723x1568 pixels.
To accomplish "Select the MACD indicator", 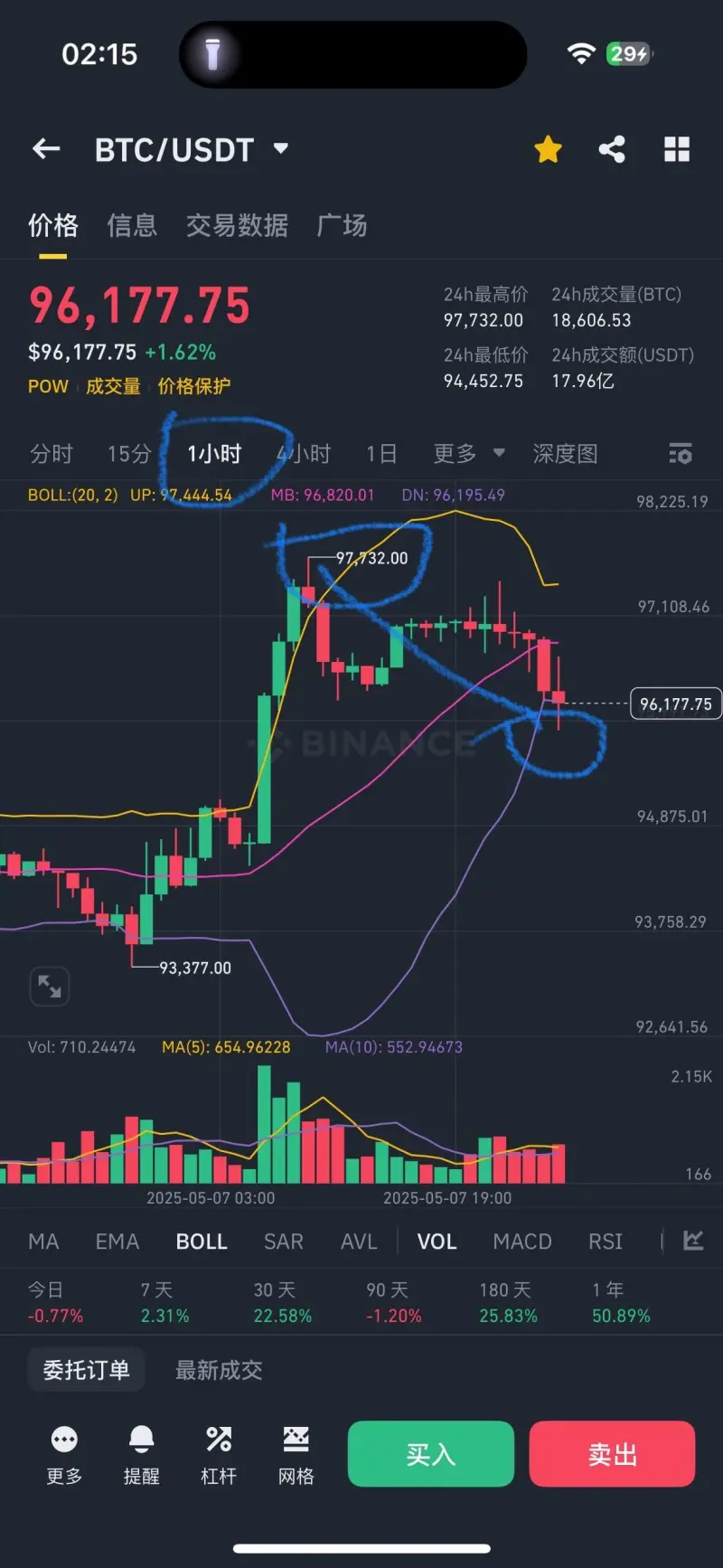I will pos(522,1242).
